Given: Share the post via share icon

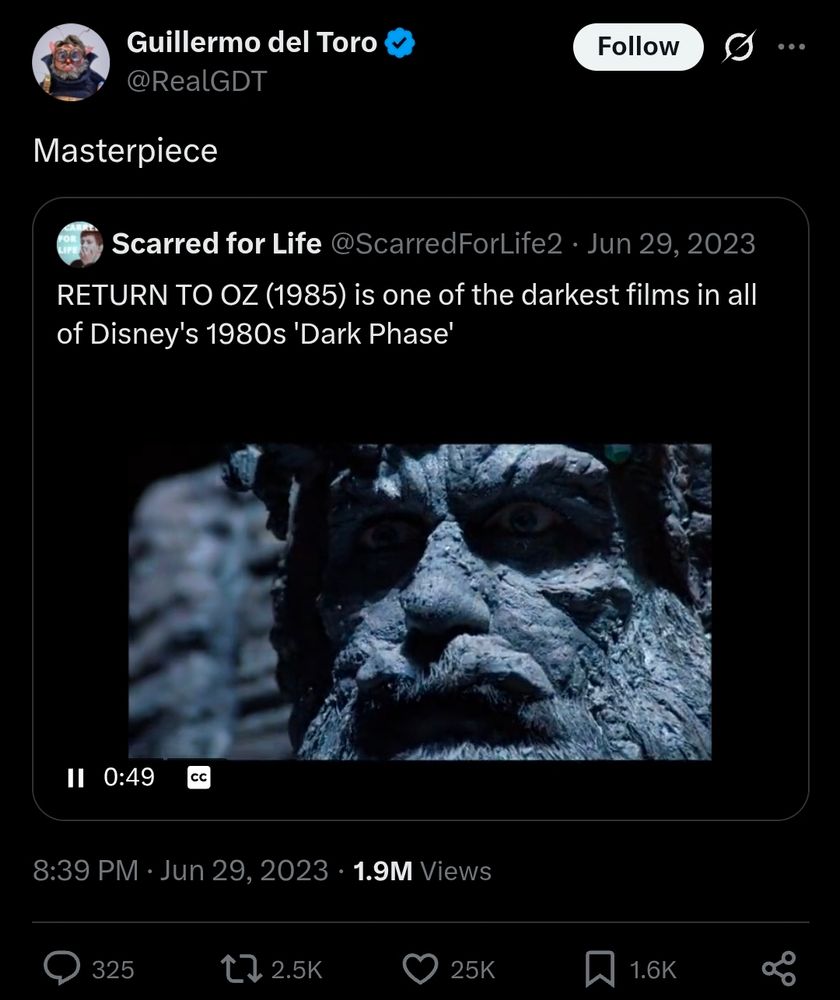Looking at the screenshot, I should pyautogui.click(x=778, y=968).
